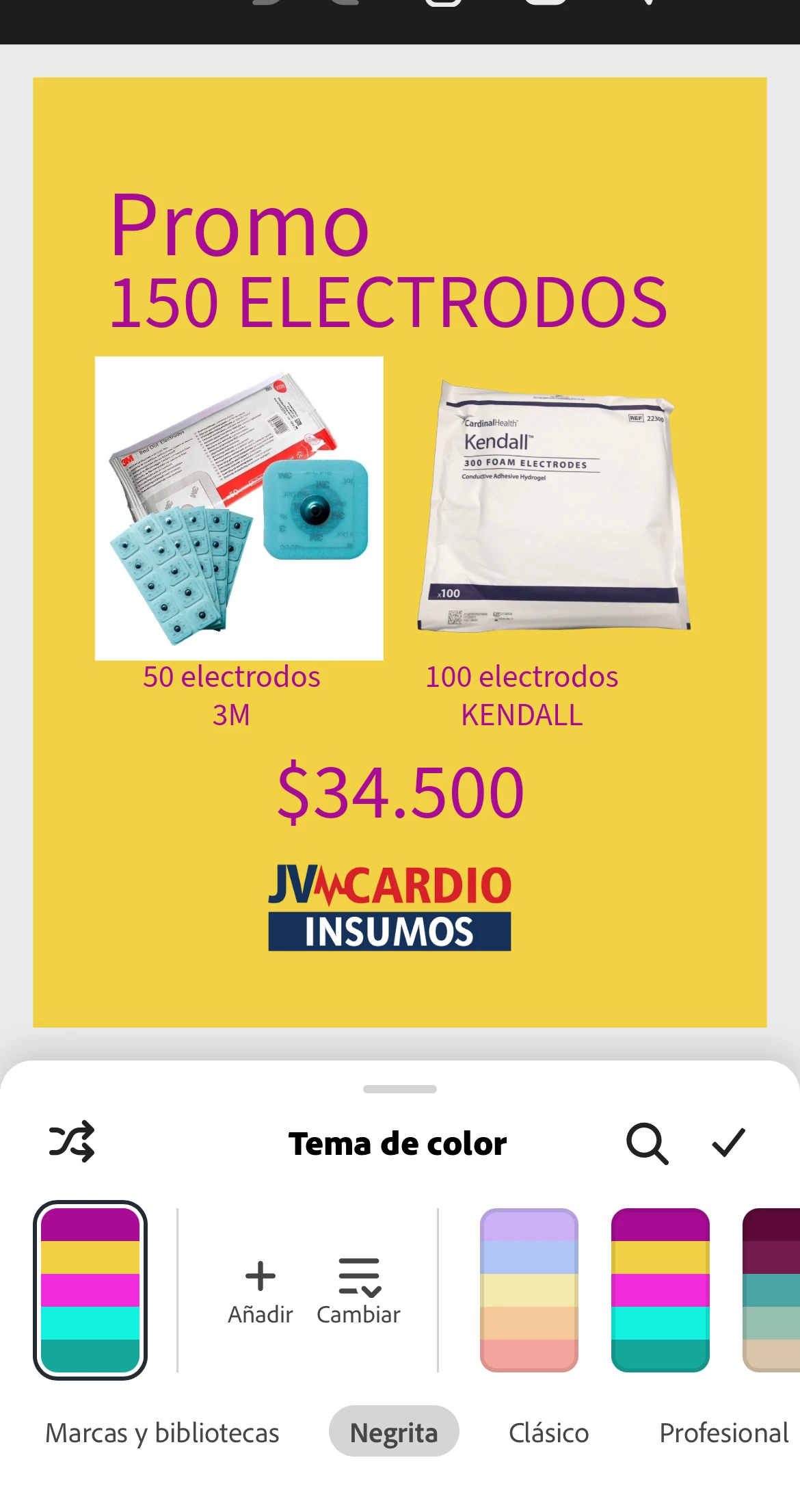This screenshot has width=800, height=1512.
Task: Search color themes with the magnifier
Action: pos(647,1143)
